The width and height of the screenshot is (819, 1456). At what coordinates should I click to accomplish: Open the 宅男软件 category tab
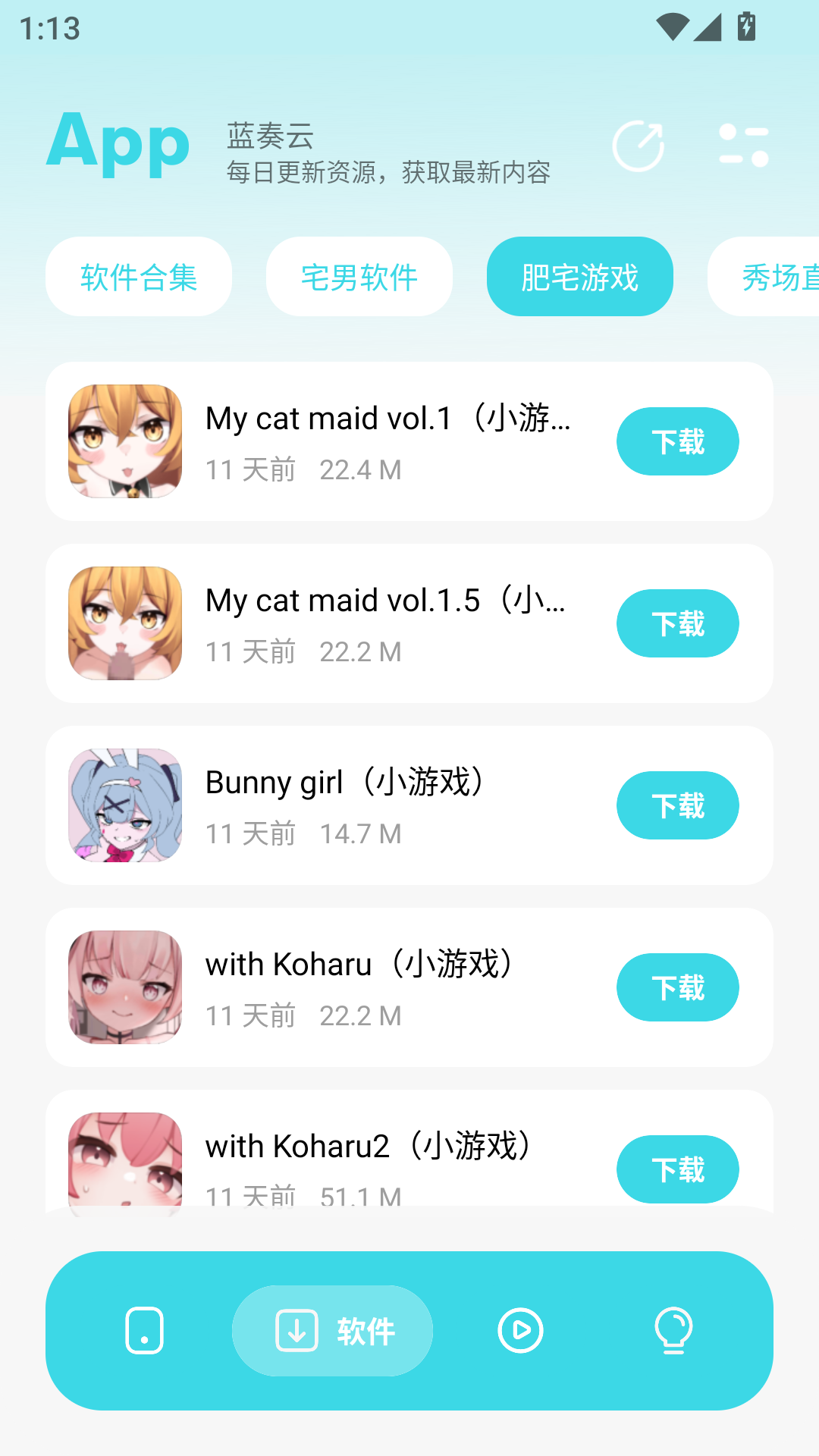pos(359,277)
